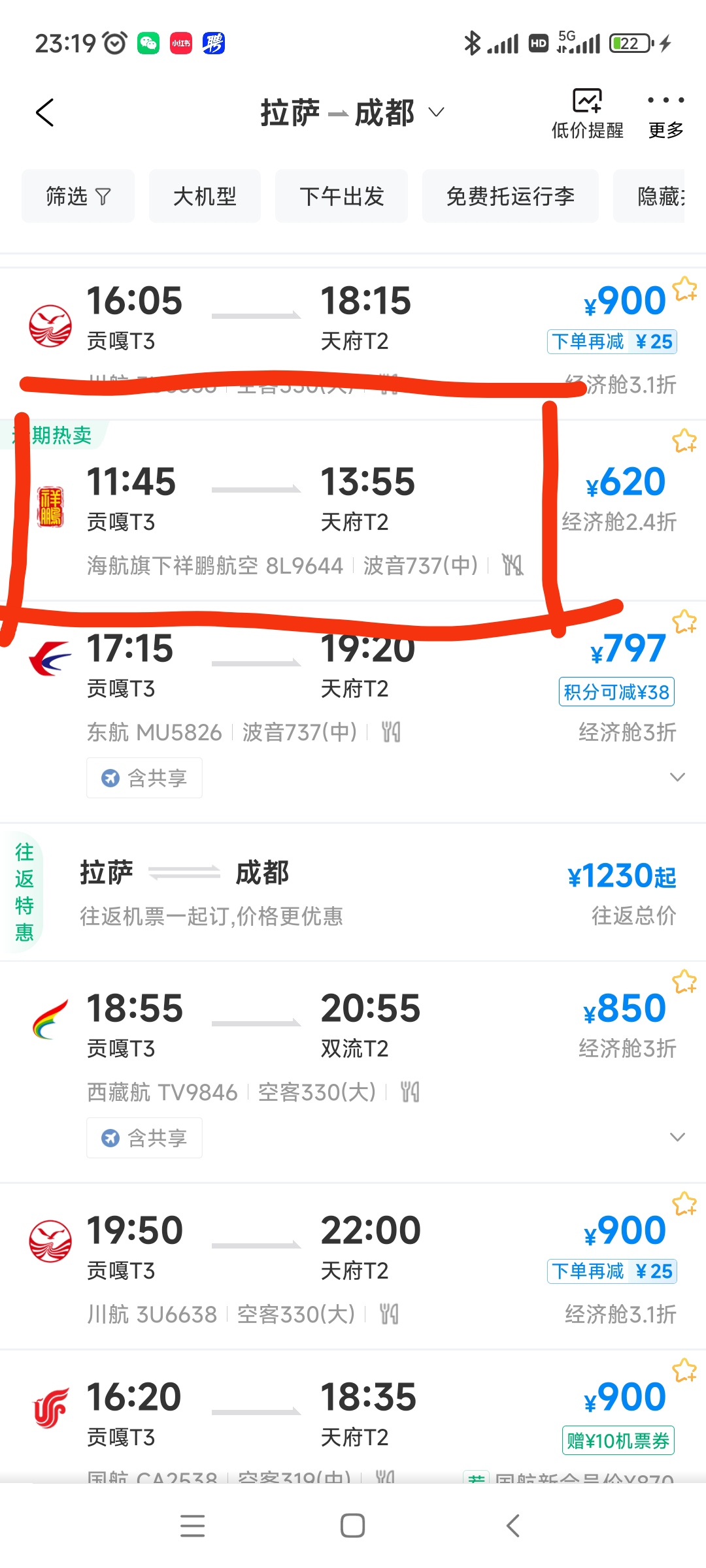Favorite the ¥620 flight with star icon
Image resolution: width=706 pixels, height=1568 pixels.
[684, 441]
